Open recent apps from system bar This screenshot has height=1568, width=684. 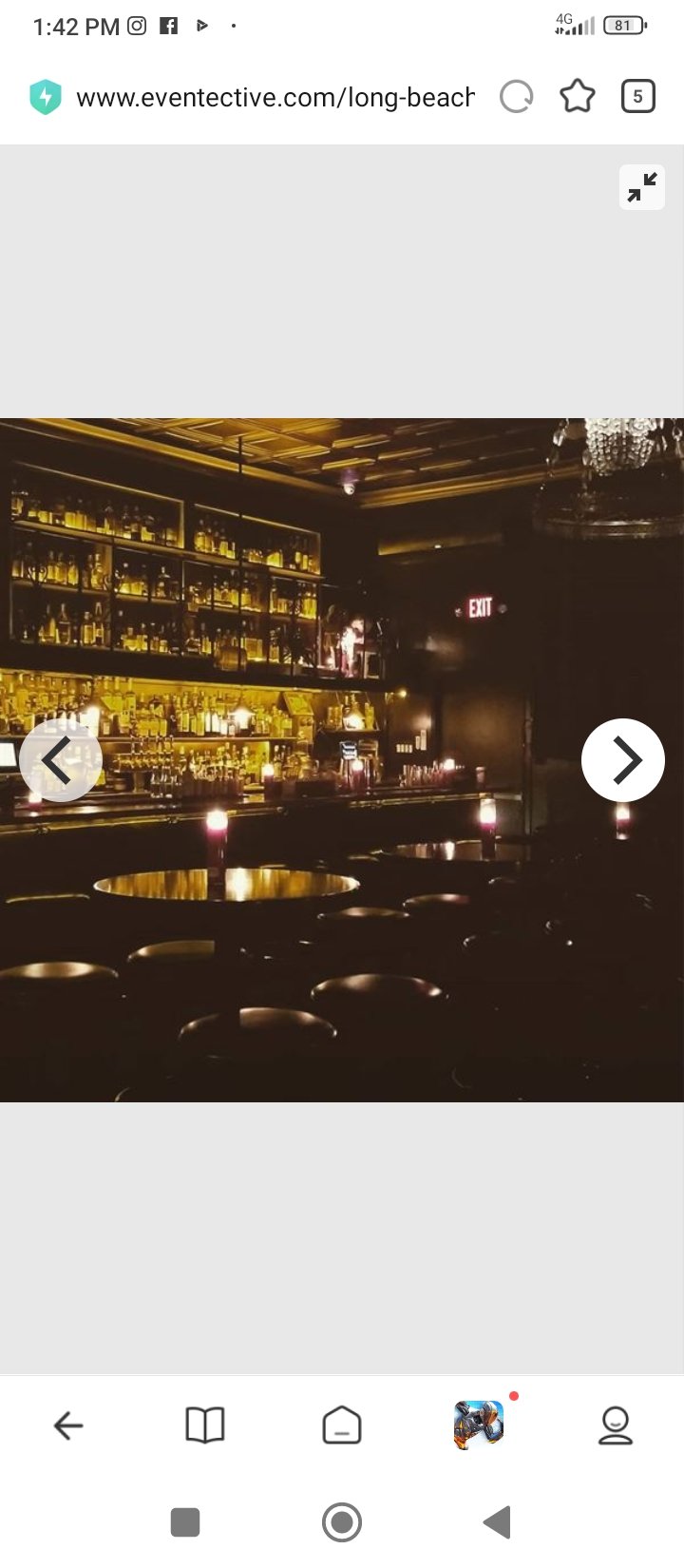(185, 1522)
